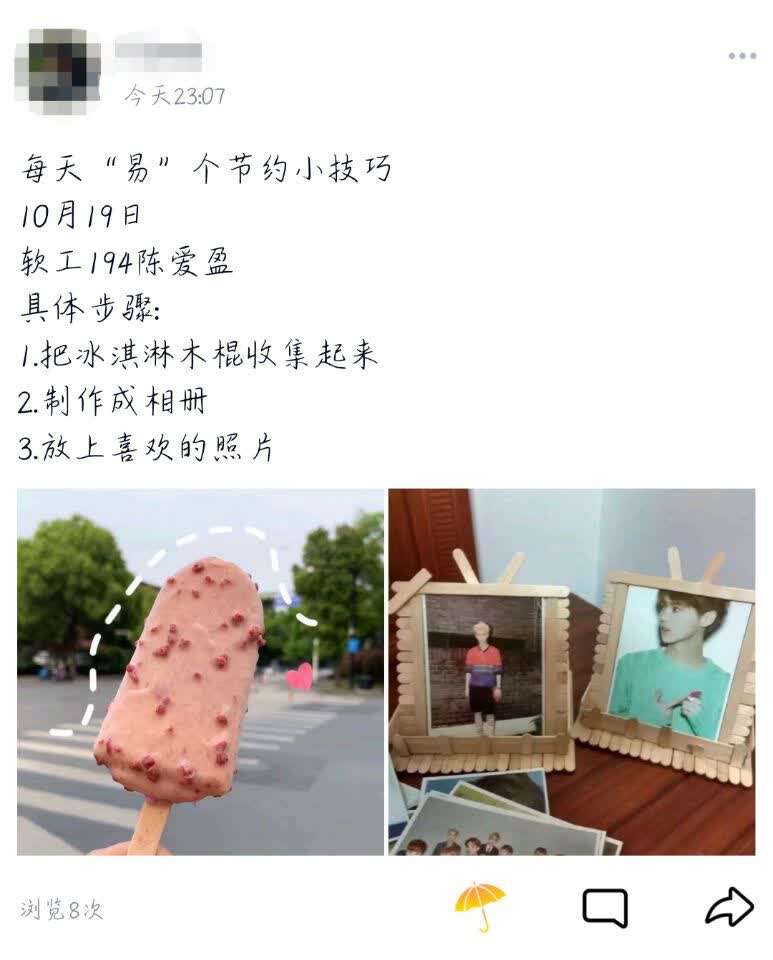Image resolution: width=773 pixels, height=960 pixels.
Task: Open the three-dot overflow menu
Action: tap(741, 56)
